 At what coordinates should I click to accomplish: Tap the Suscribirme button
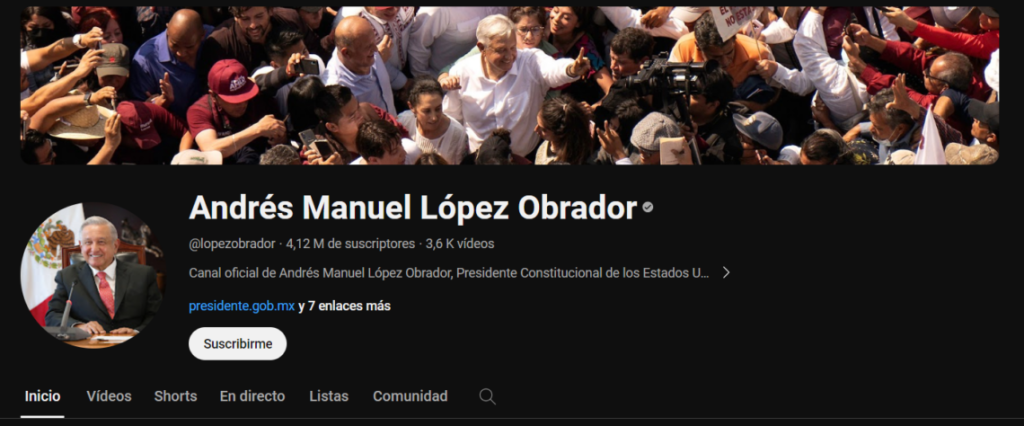(x=237, y=343)
